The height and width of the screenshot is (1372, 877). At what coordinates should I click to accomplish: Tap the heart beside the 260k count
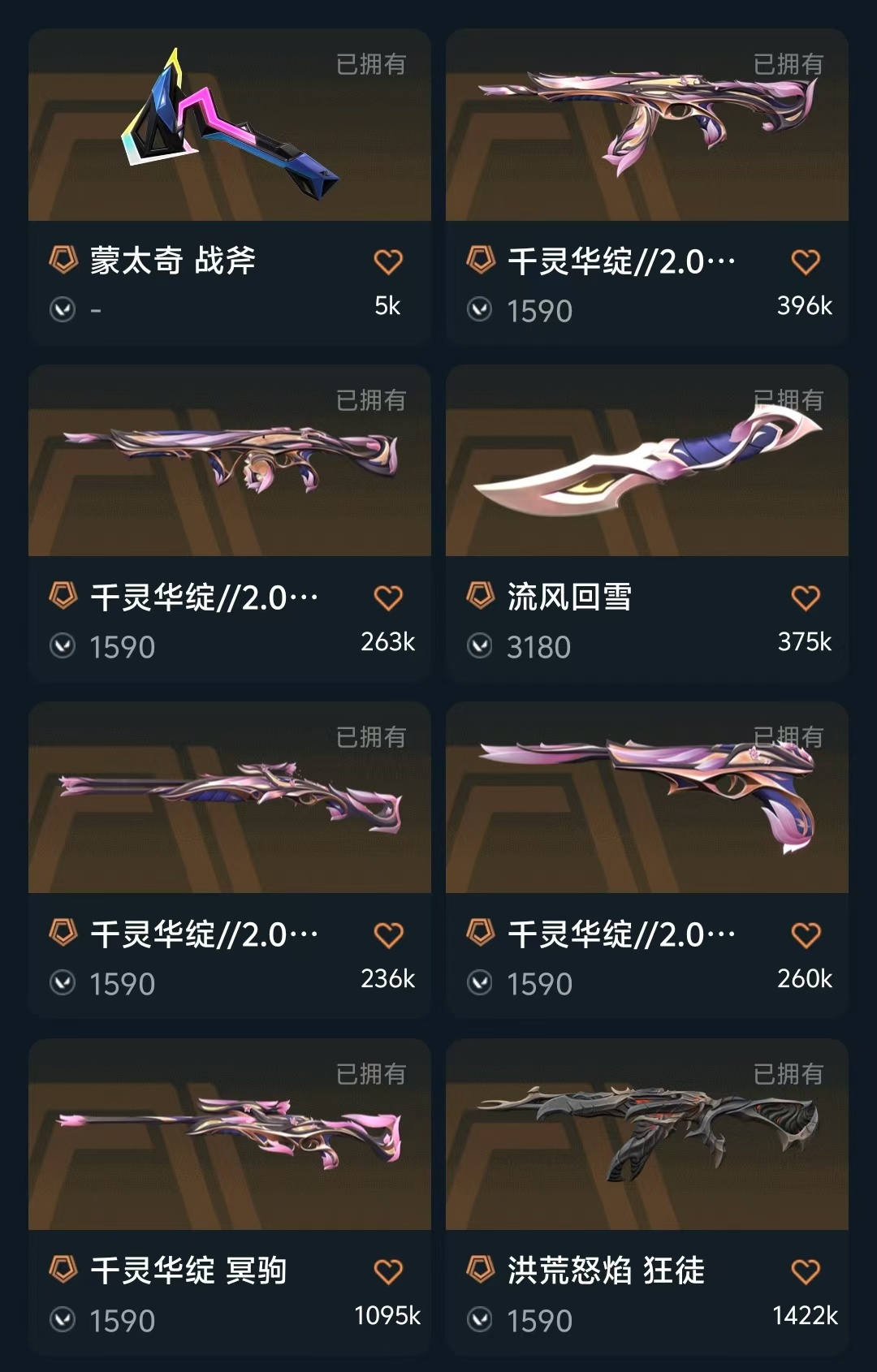pos(806,935)
